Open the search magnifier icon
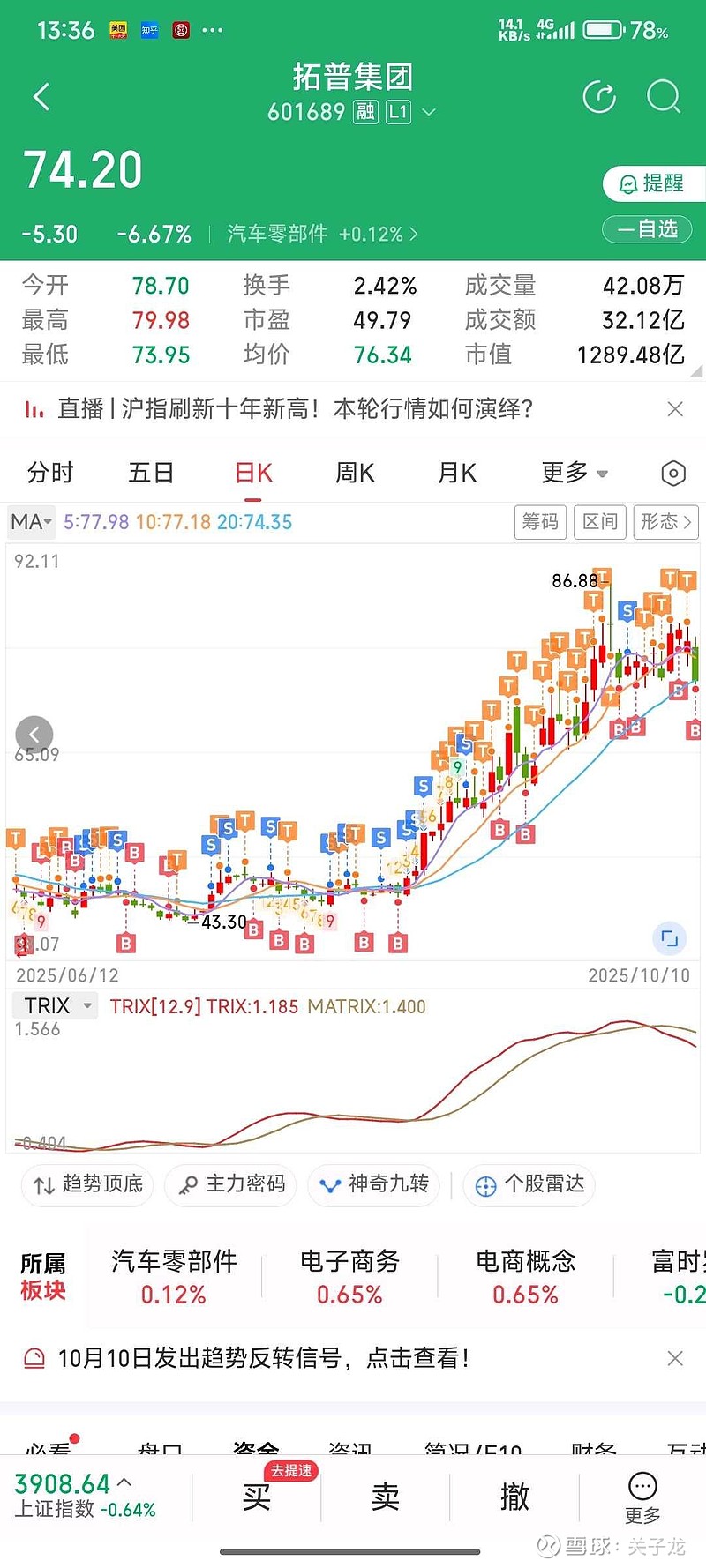This screenshot has width=706, height=1568. [x=663, y=97]
